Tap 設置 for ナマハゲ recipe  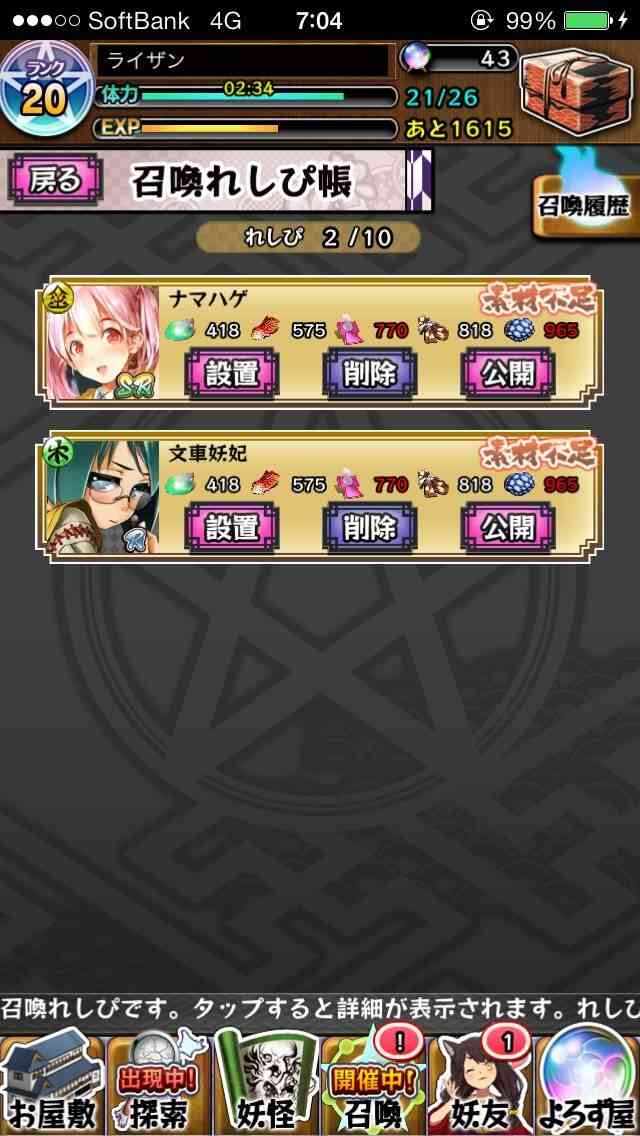point(231,372)
